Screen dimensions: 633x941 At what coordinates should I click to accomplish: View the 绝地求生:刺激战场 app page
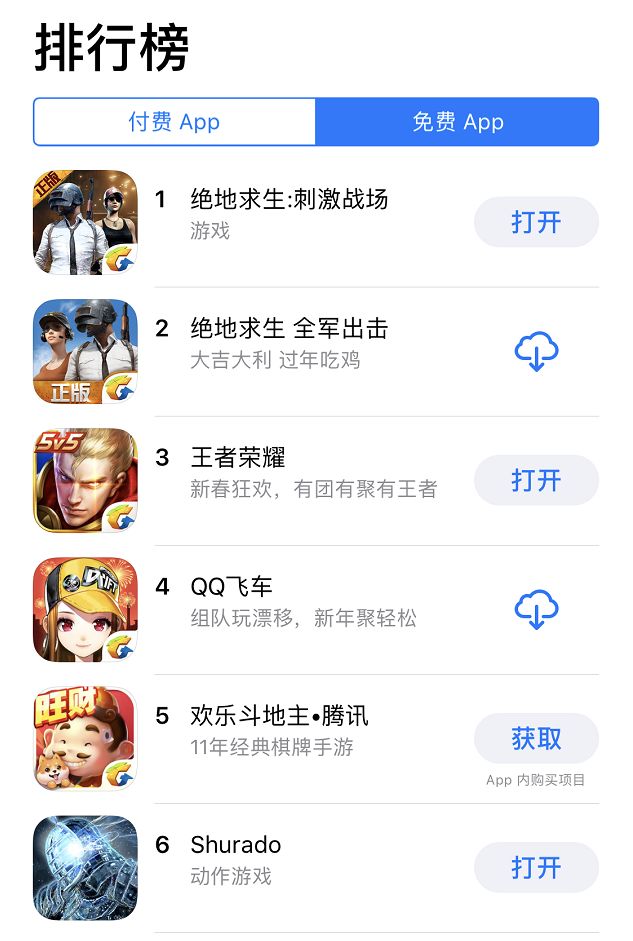[x=289, y=200]
